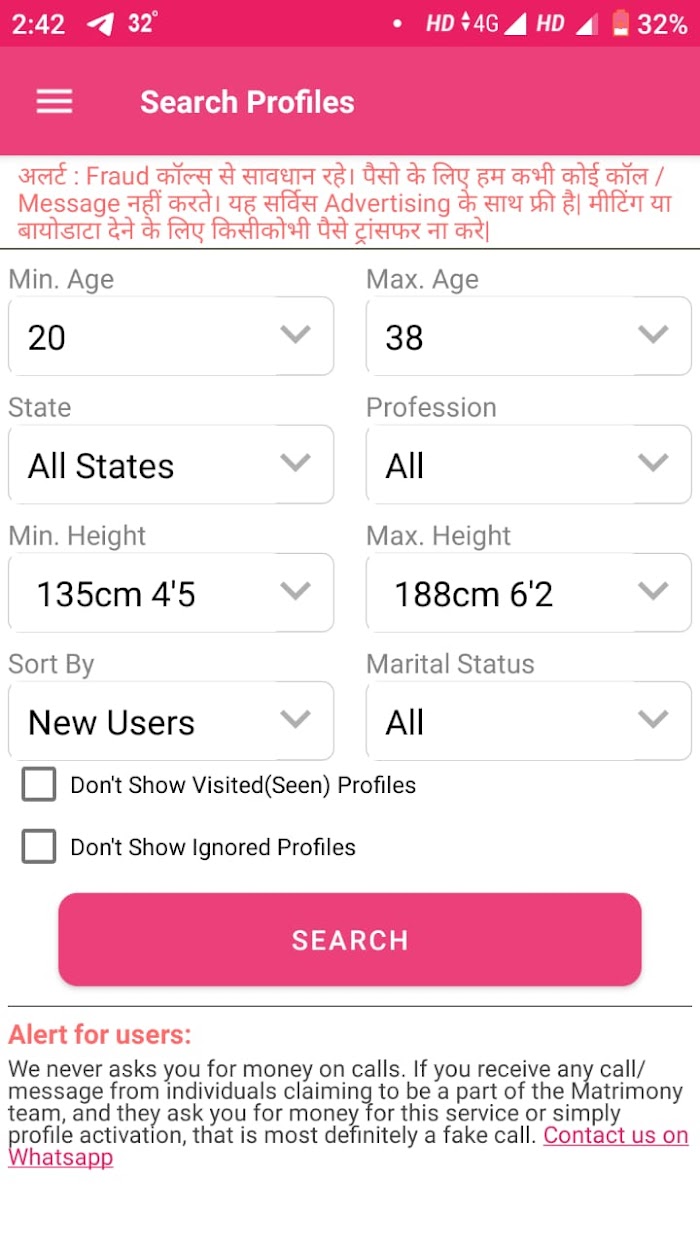Change the Max. Age value 38

point(529,336)
